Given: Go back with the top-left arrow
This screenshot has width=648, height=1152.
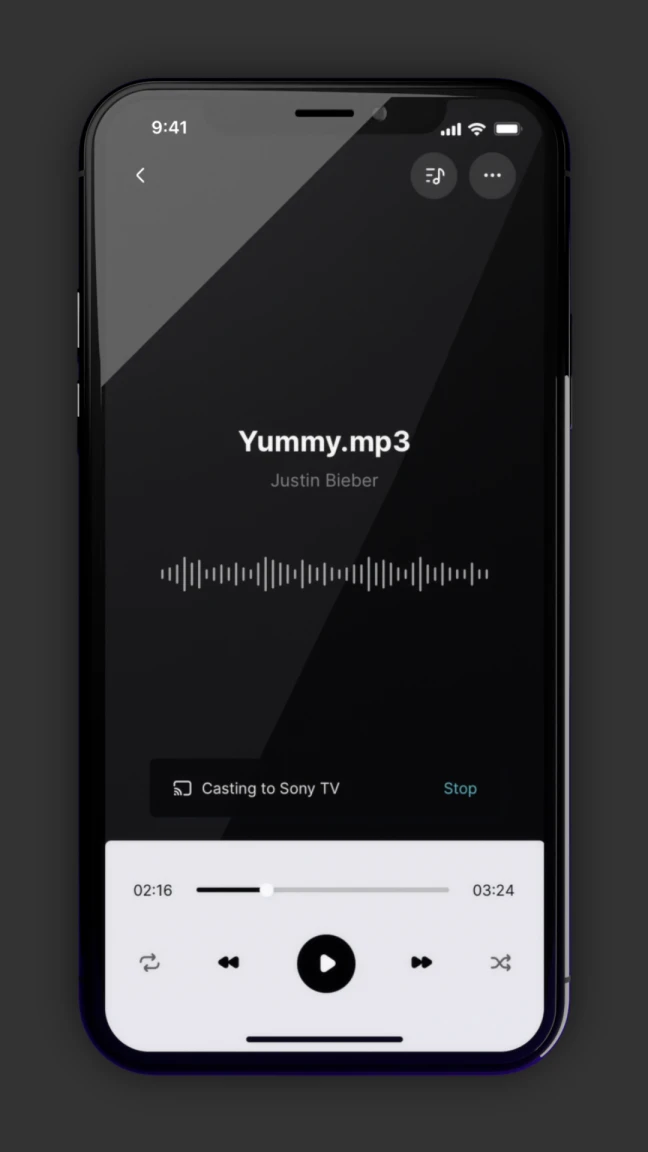Looking at the screenshot, I should pos(140,175).
